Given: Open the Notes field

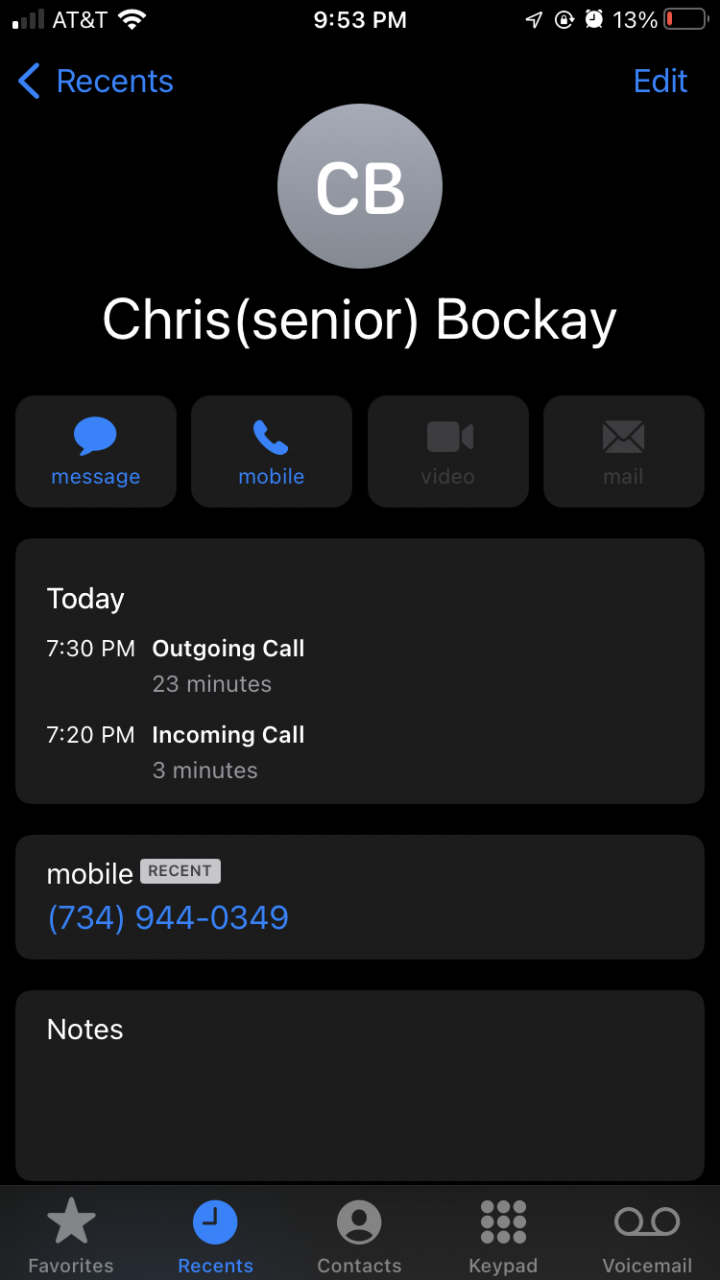Looking at the screenshot, I should click(x=360, y=1085).
